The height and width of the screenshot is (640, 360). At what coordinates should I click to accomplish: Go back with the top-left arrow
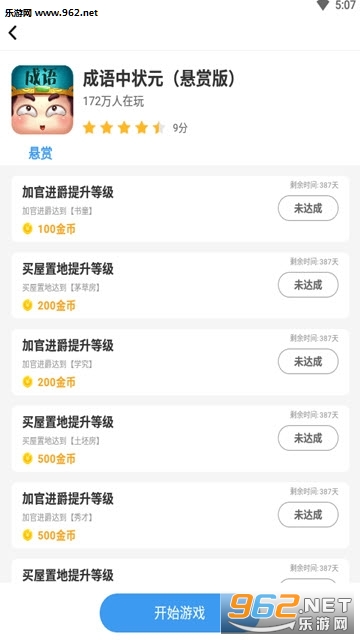13,33
